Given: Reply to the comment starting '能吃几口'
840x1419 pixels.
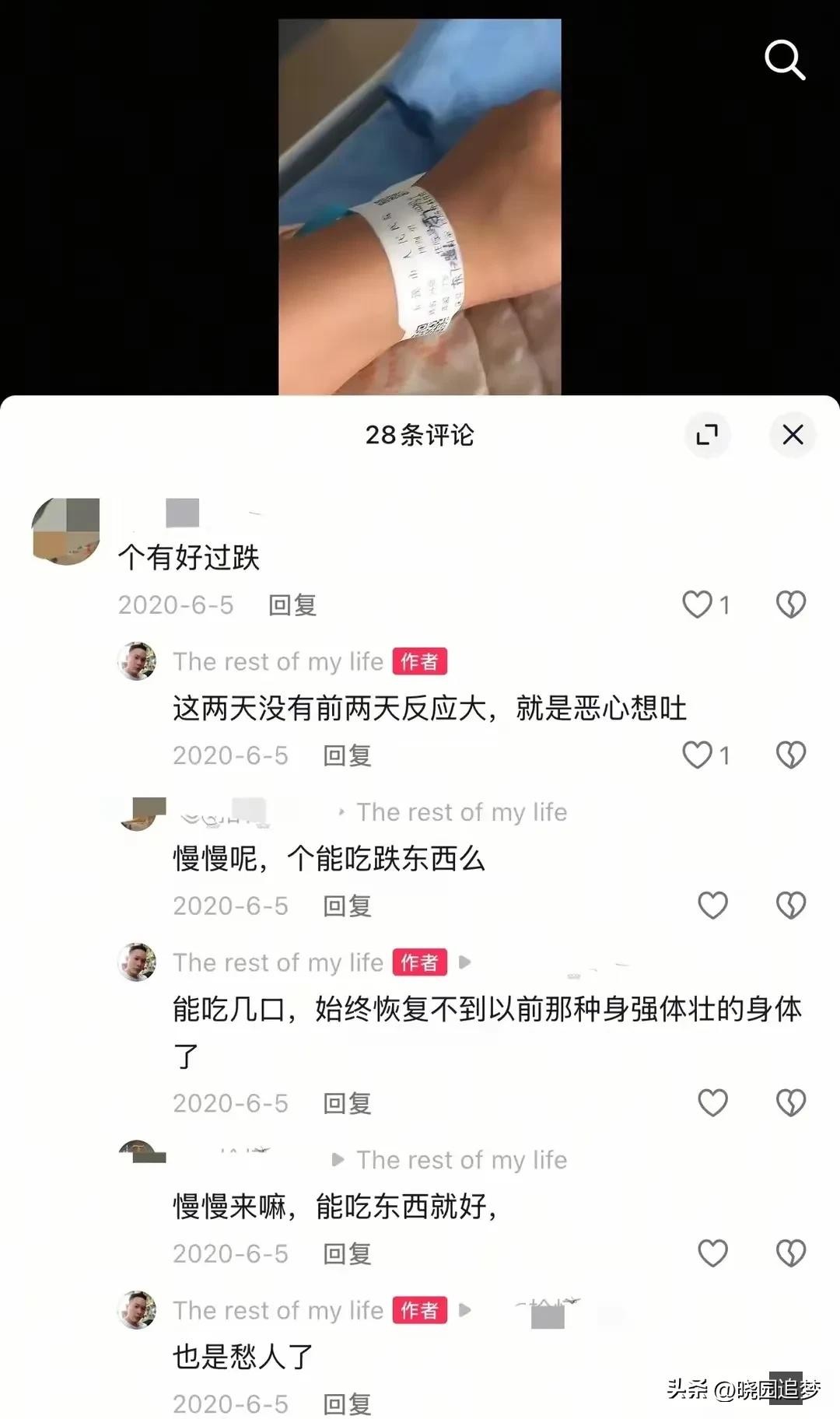Looking at the screenshot, I should (x=347, y=1103).
